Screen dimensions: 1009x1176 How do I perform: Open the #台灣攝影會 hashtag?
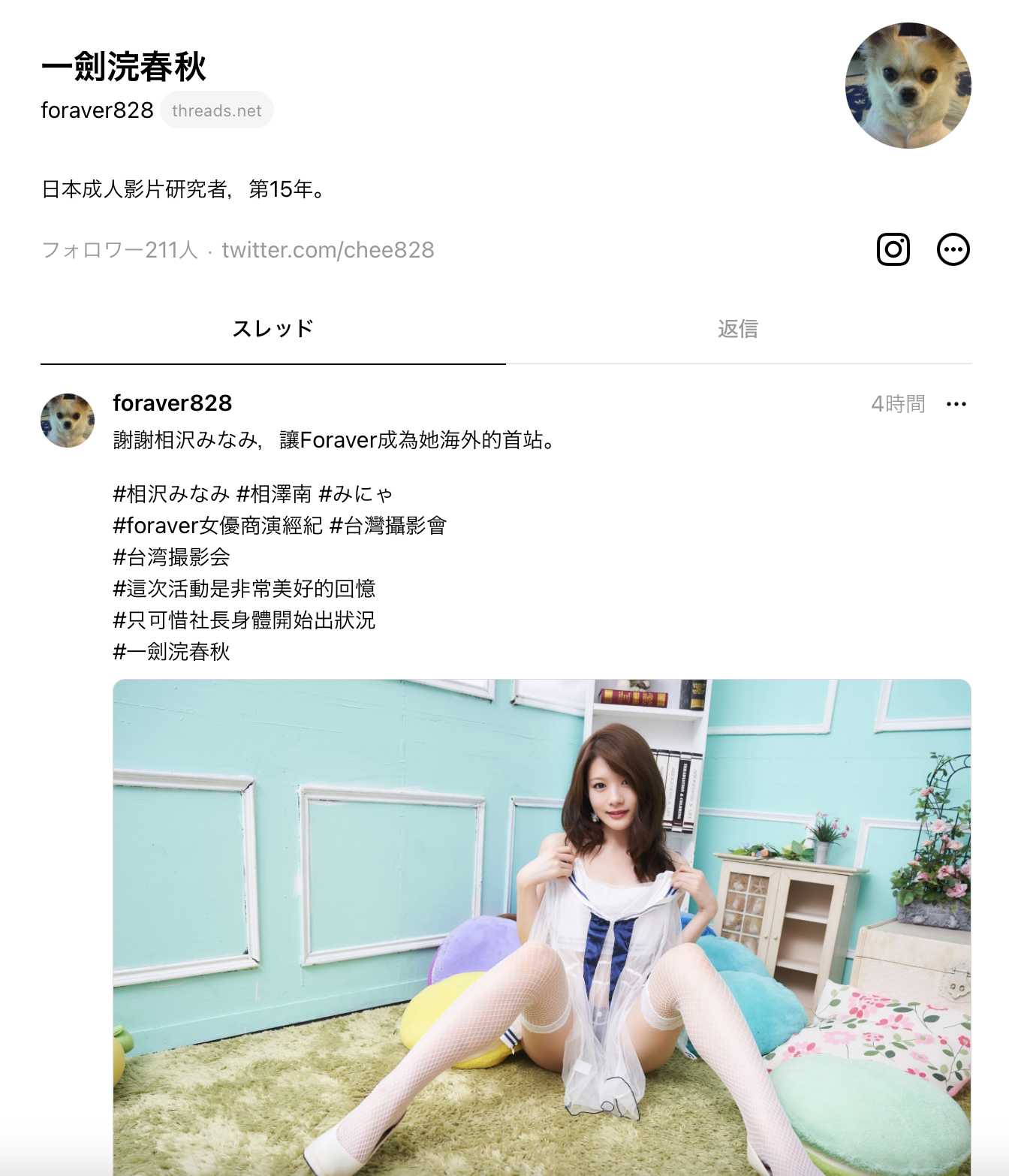(388, 526)
